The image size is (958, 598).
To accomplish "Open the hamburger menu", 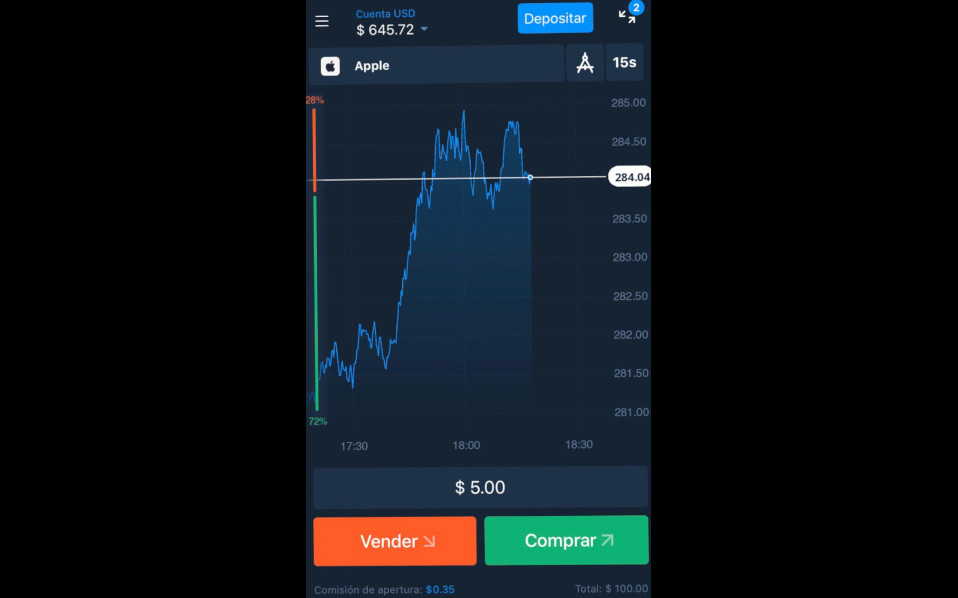I will pyautogui.click(x=322, y=21).
